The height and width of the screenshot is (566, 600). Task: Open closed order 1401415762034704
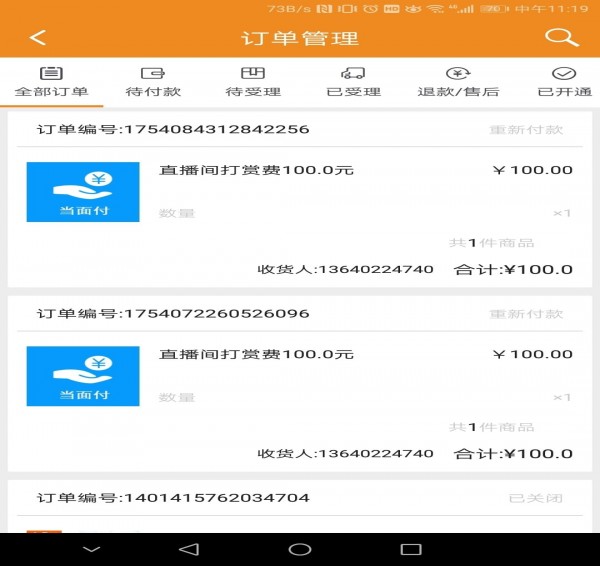[x=300, y=498]
